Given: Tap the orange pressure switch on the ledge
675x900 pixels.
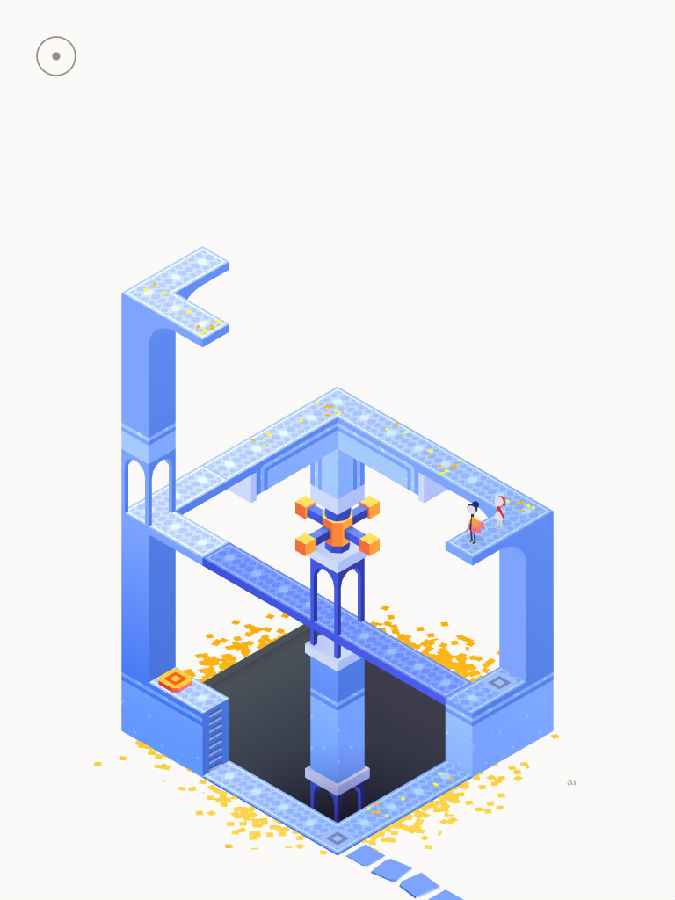Looking at the screenshot, I should [176, 680].
